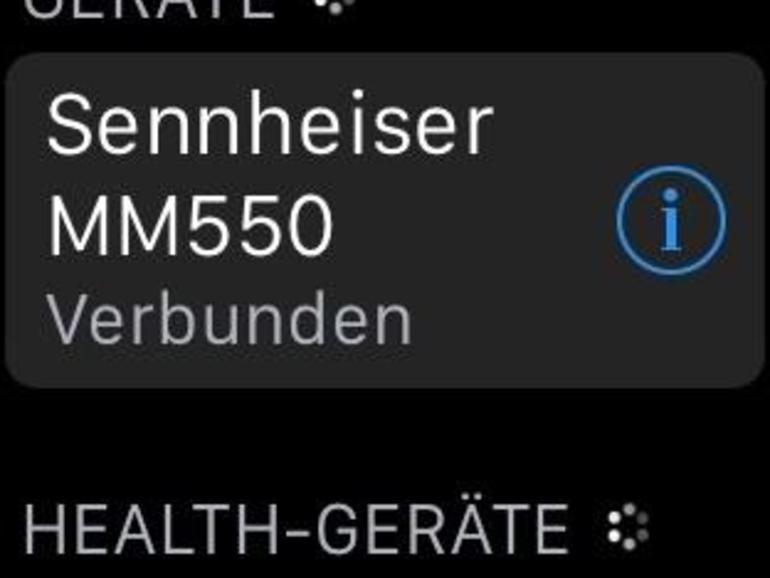Select the Sennheiser MM550 device row

pos(300,220)
